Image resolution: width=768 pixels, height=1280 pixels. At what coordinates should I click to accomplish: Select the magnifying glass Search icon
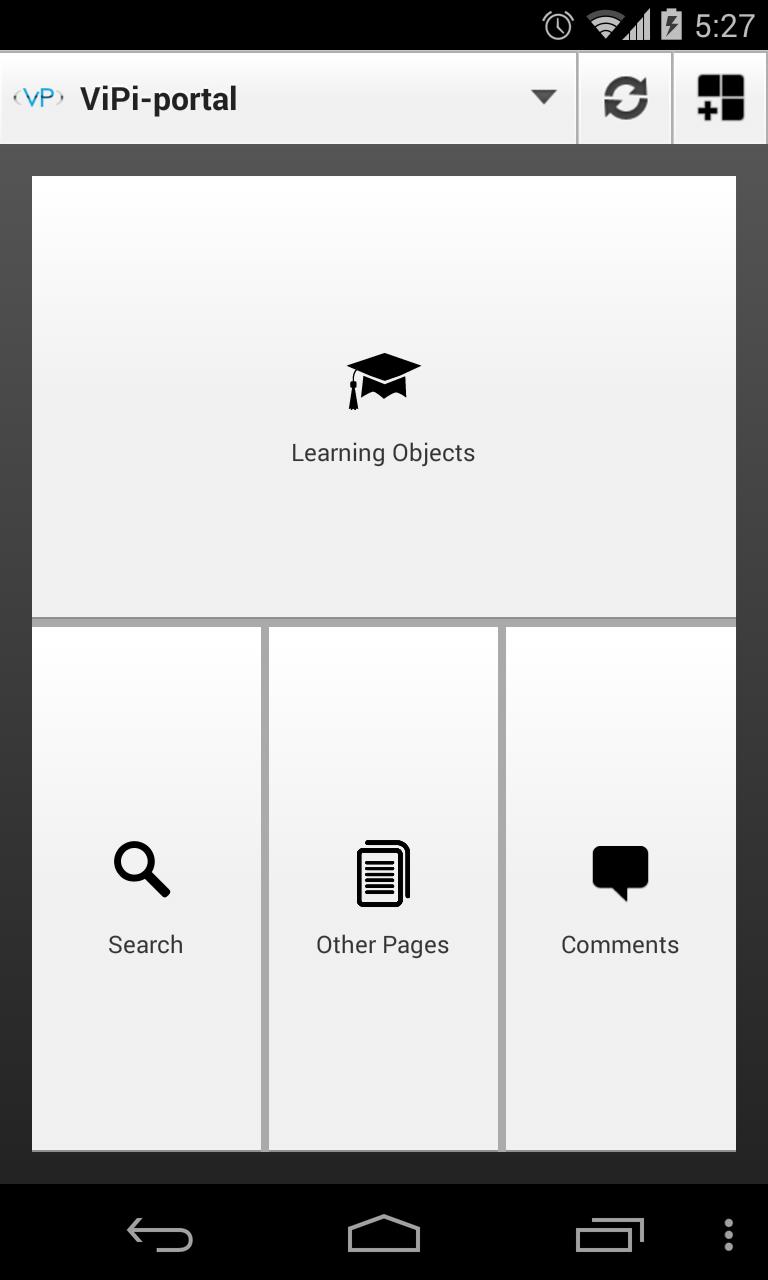(x=142, y=868)
